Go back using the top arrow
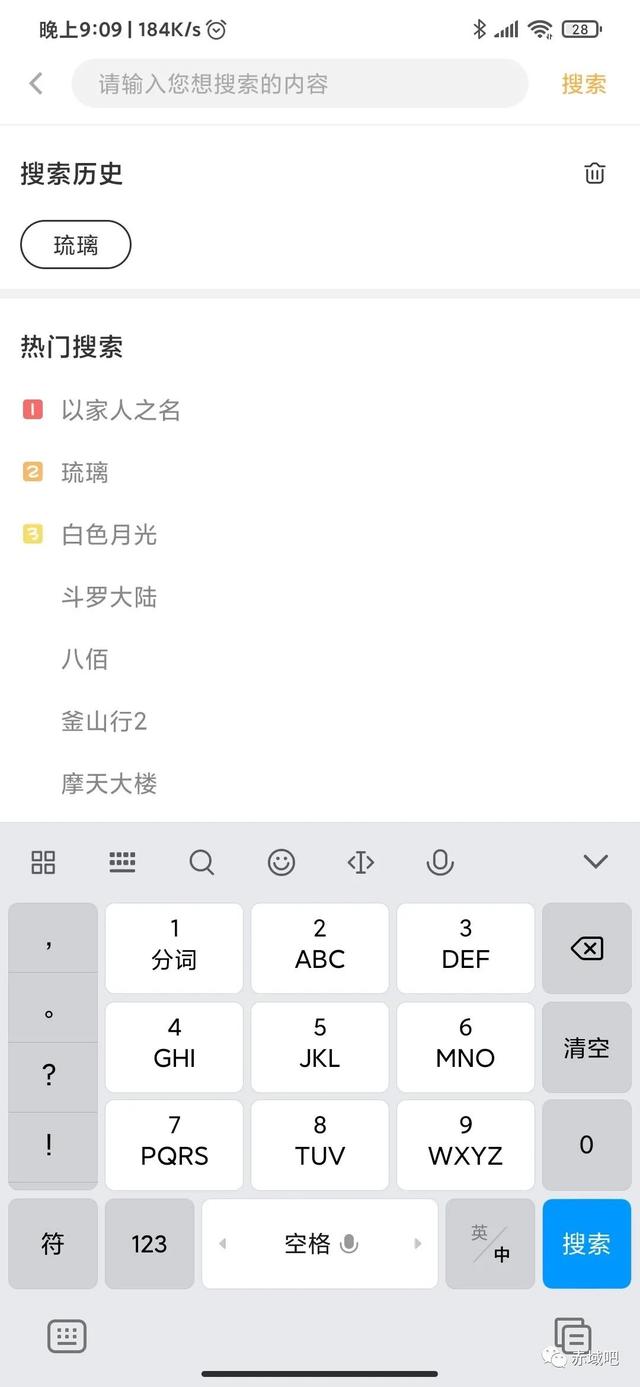 point(36,83)
